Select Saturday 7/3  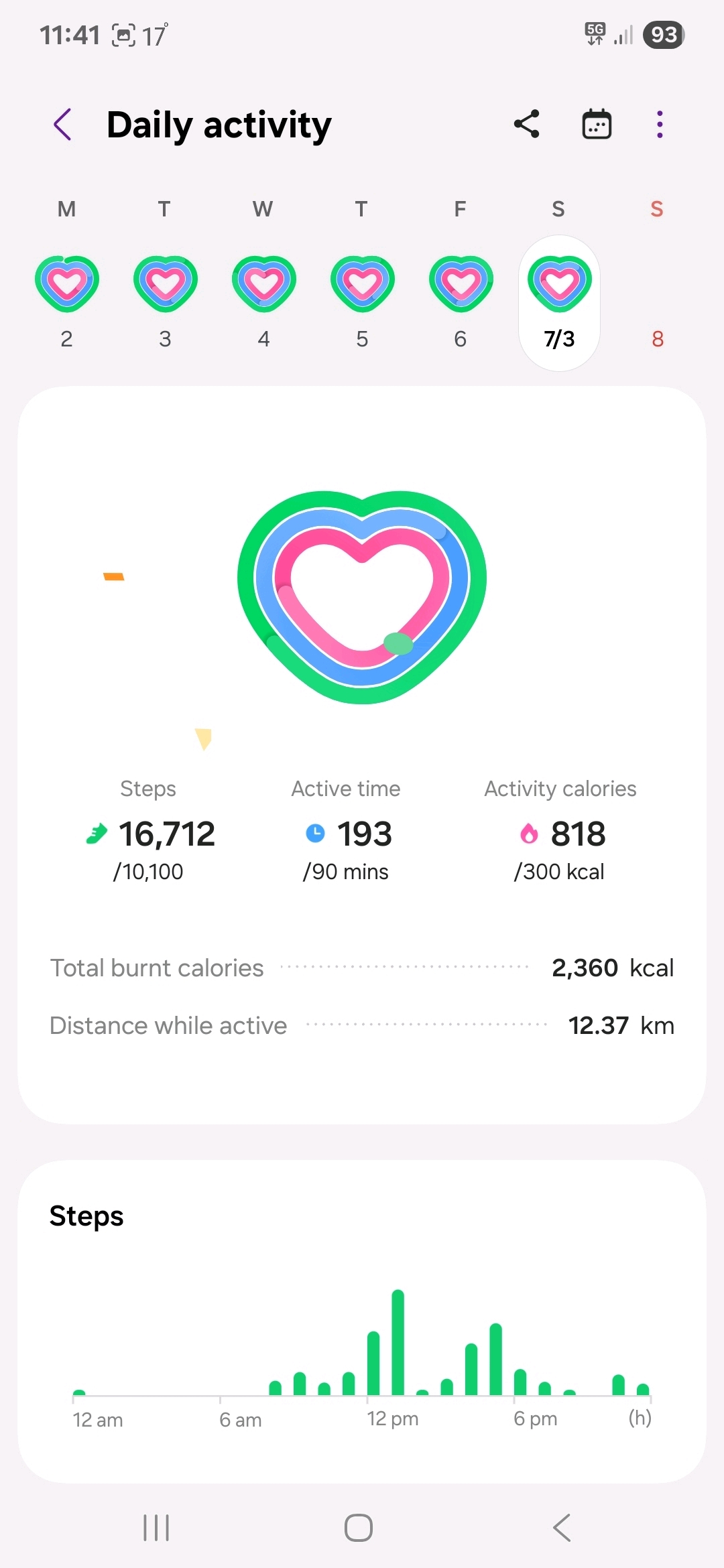coord(559,302)
